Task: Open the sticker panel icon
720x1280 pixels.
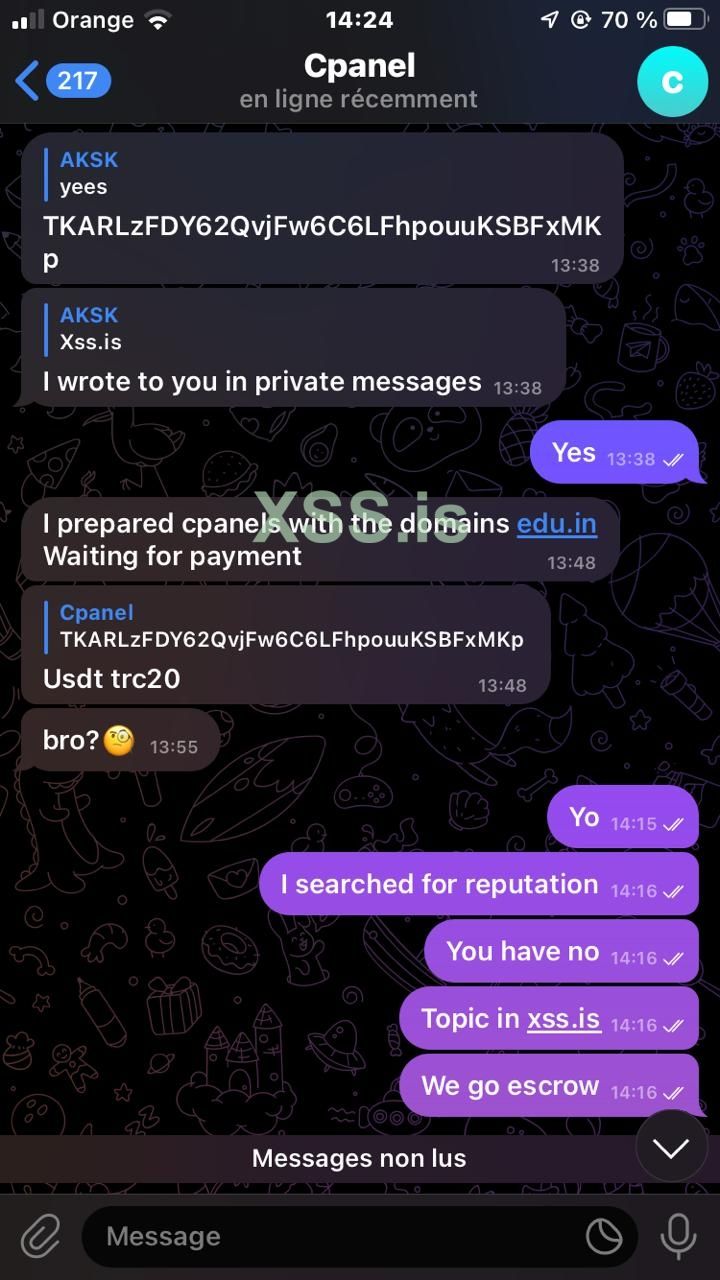Action: click(x=604, y=1237)
